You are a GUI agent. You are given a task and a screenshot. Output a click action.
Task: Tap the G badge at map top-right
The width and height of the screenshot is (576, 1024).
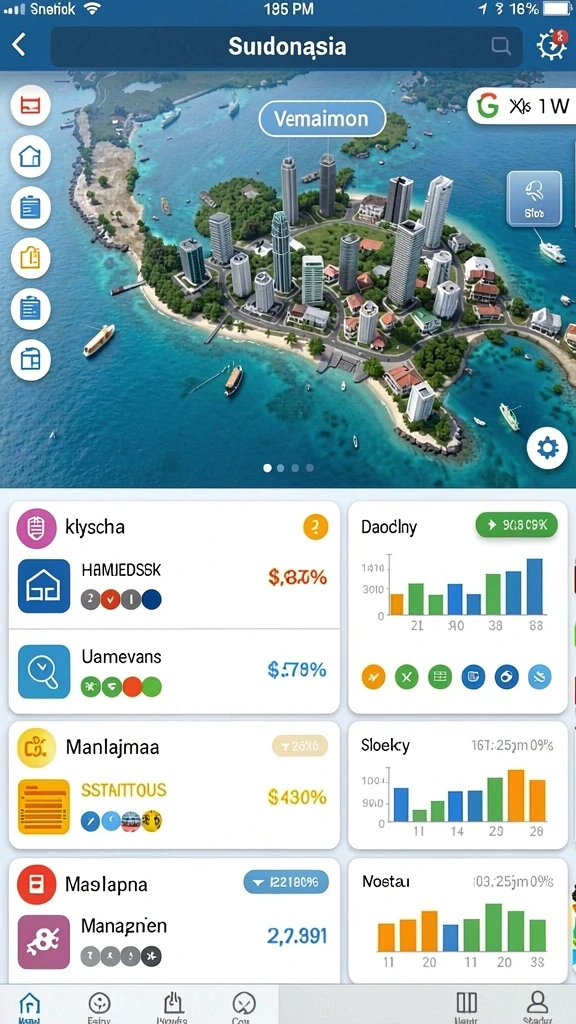pos(522,106)
